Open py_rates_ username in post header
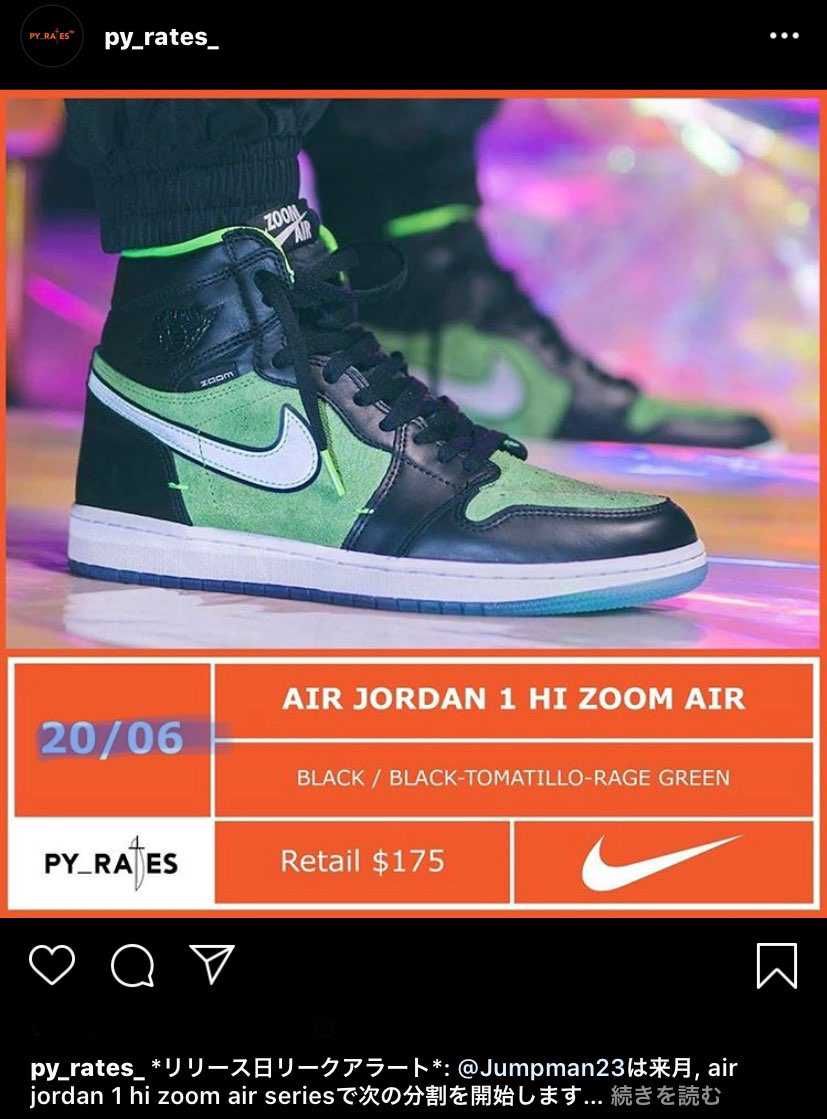This screenshot has width=827, height=1119. click(x=161, y=38)
